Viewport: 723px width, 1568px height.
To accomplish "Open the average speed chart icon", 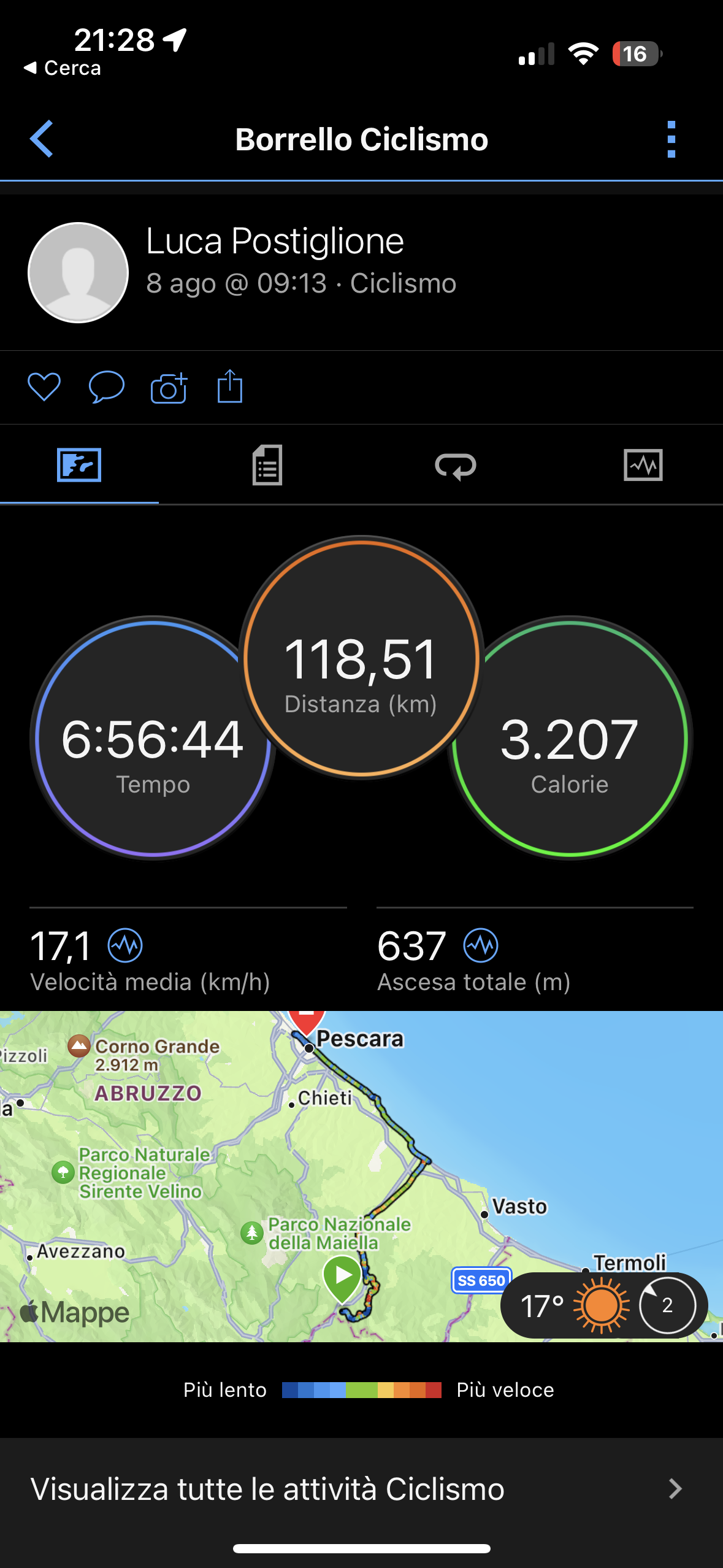I will click(x=125, y=945).
